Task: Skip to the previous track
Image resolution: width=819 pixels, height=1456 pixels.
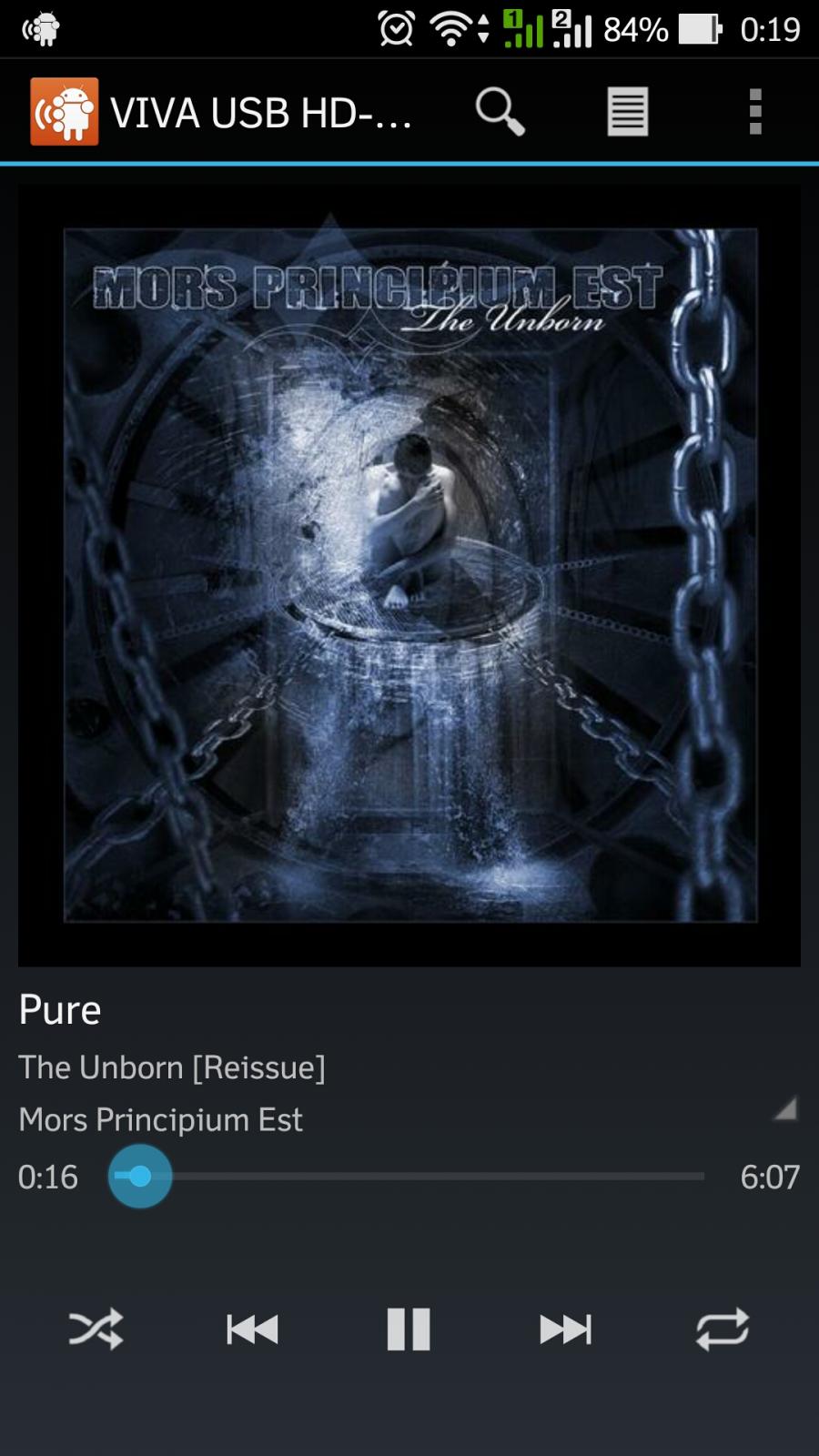Action: click(252, 1330)
